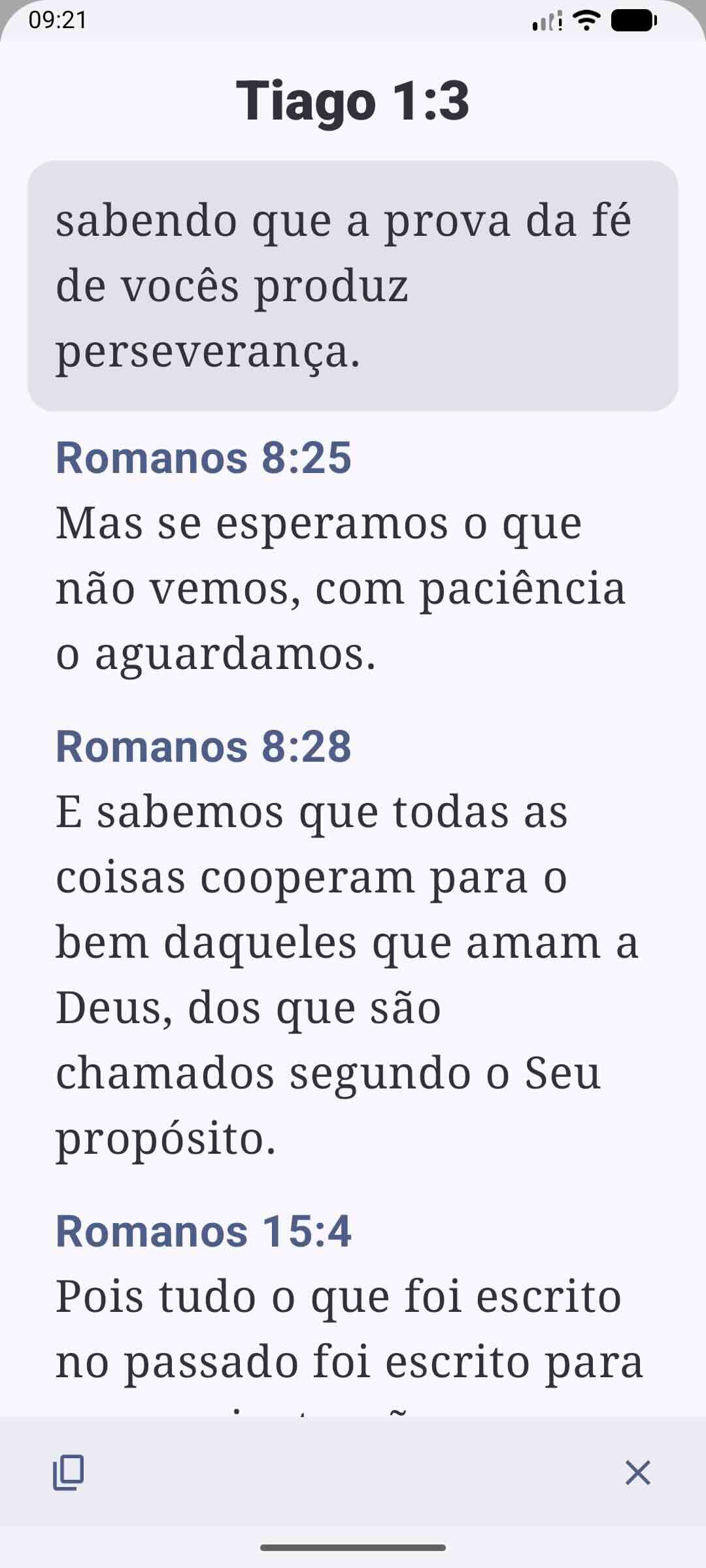Tap the Tiago 1:3 title
Screen dimensions: 706x1568
tap(353, 103)
